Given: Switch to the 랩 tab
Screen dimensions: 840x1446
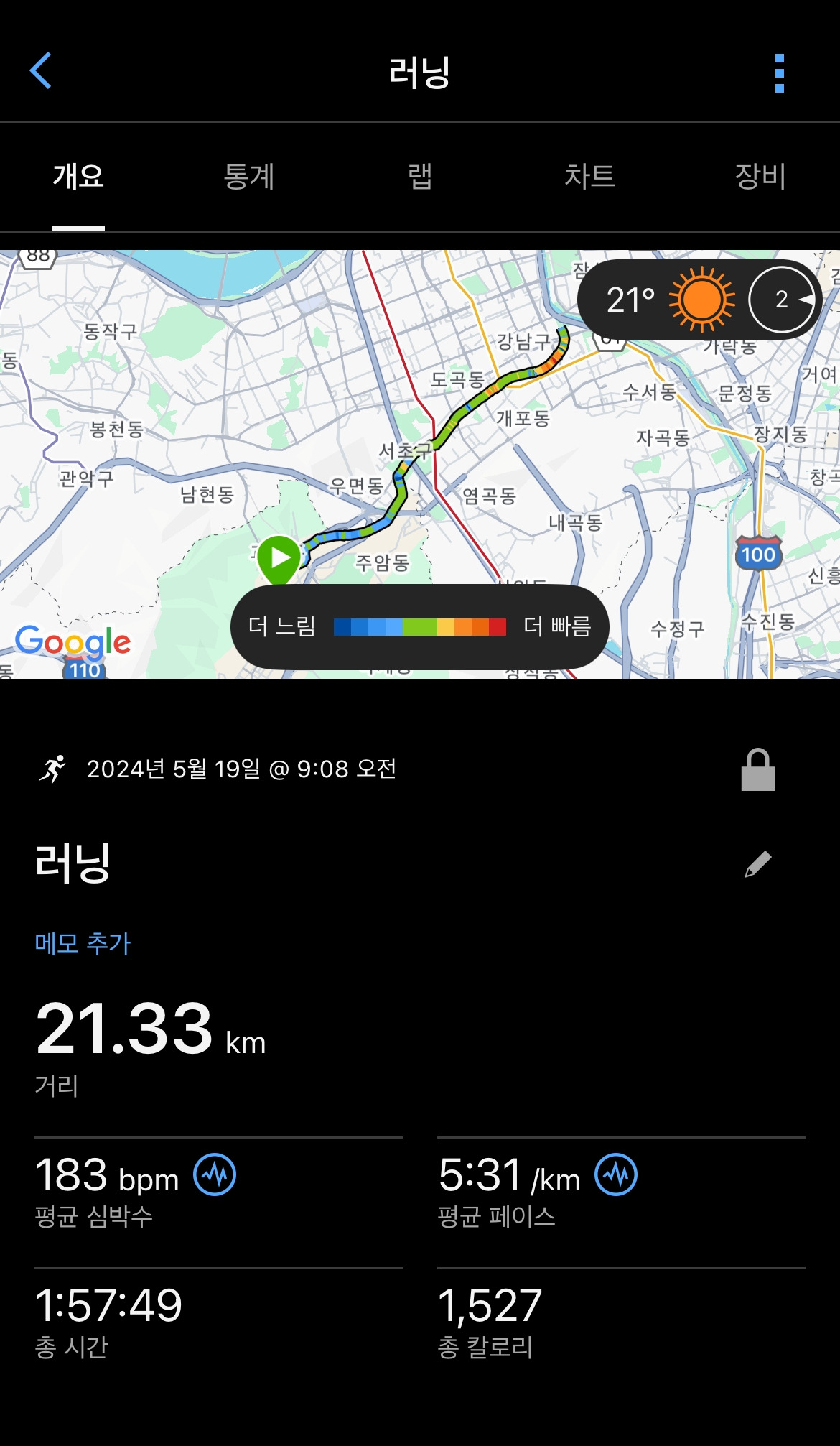Looking at the screenshot, I should tap(420, 176).
